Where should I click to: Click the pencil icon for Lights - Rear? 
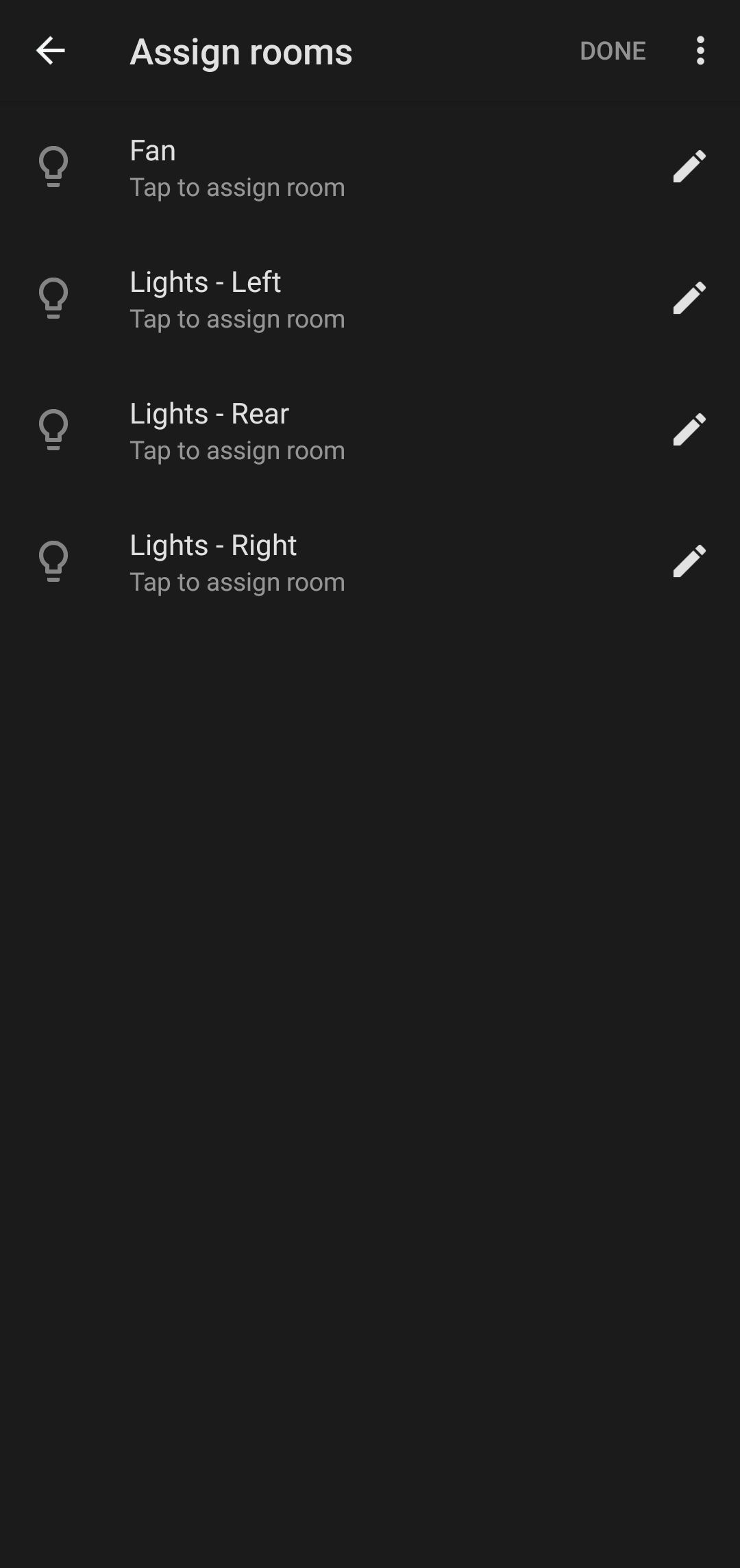[x=689, y=430]
